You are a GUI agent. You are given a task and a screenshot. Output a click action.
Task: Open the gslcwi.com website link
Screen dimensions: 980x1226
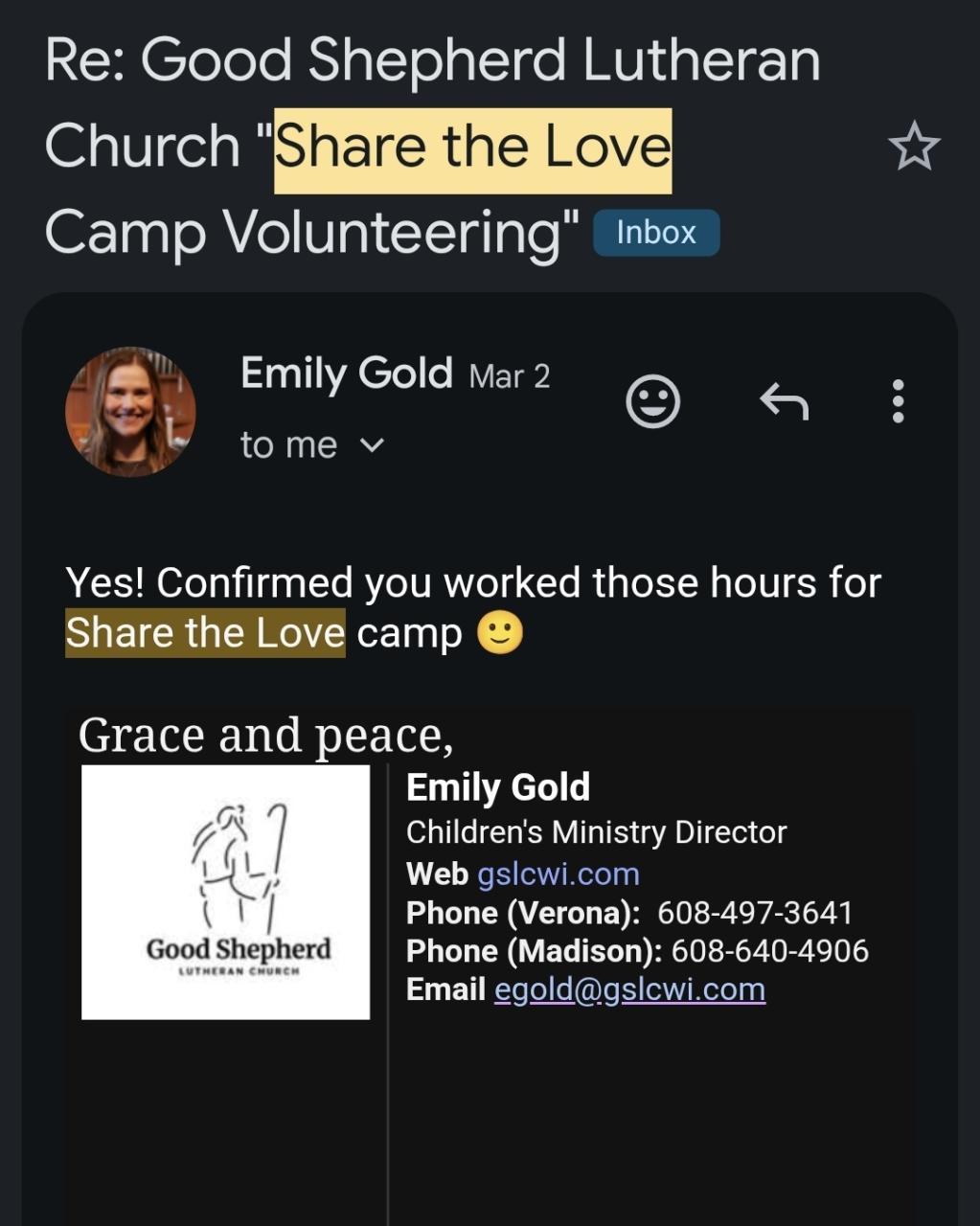[x=558, y=874]
